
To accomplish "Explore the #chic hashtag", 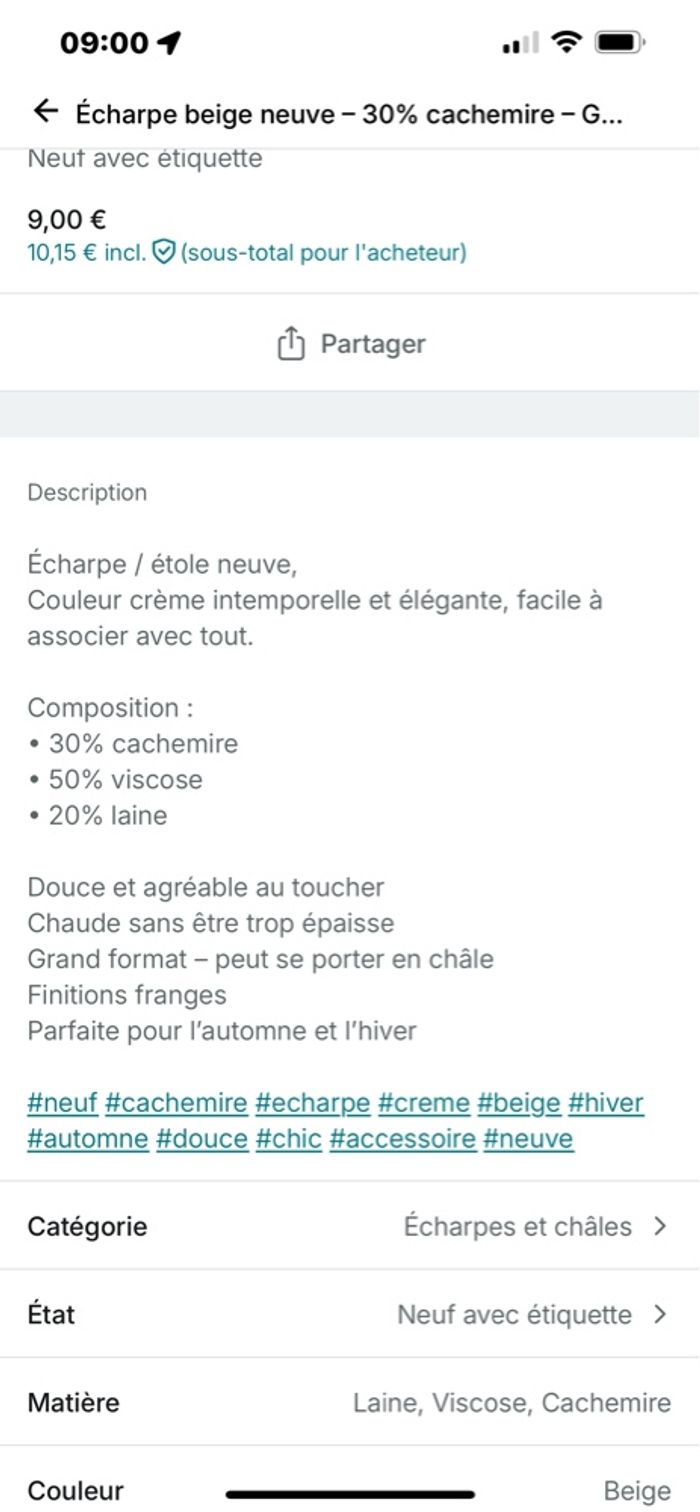I will pyautogui.click(x=289, y=1139).
